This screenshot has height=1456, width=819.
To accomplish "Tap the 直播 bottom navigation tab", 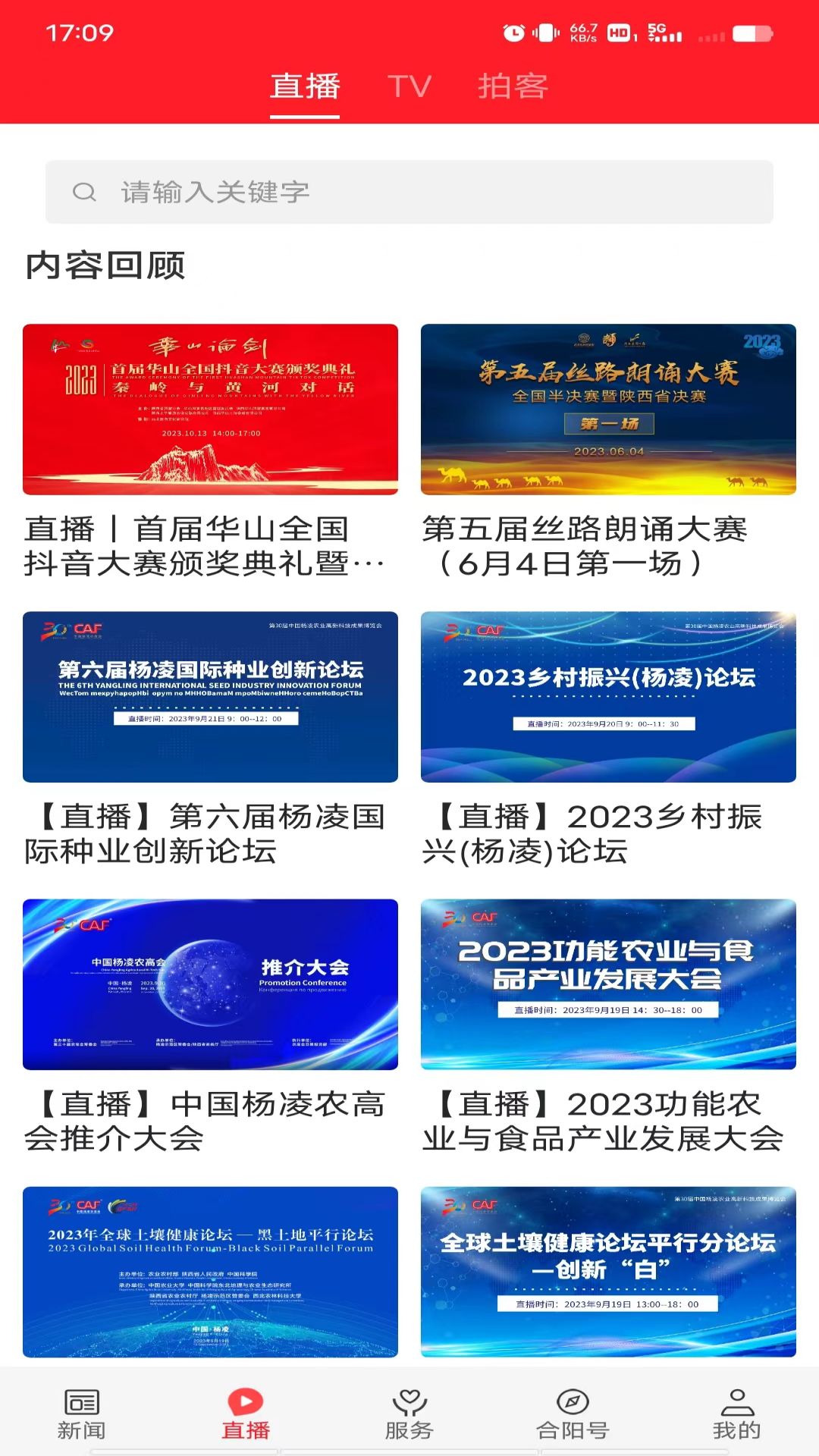I will [246, 1414].
